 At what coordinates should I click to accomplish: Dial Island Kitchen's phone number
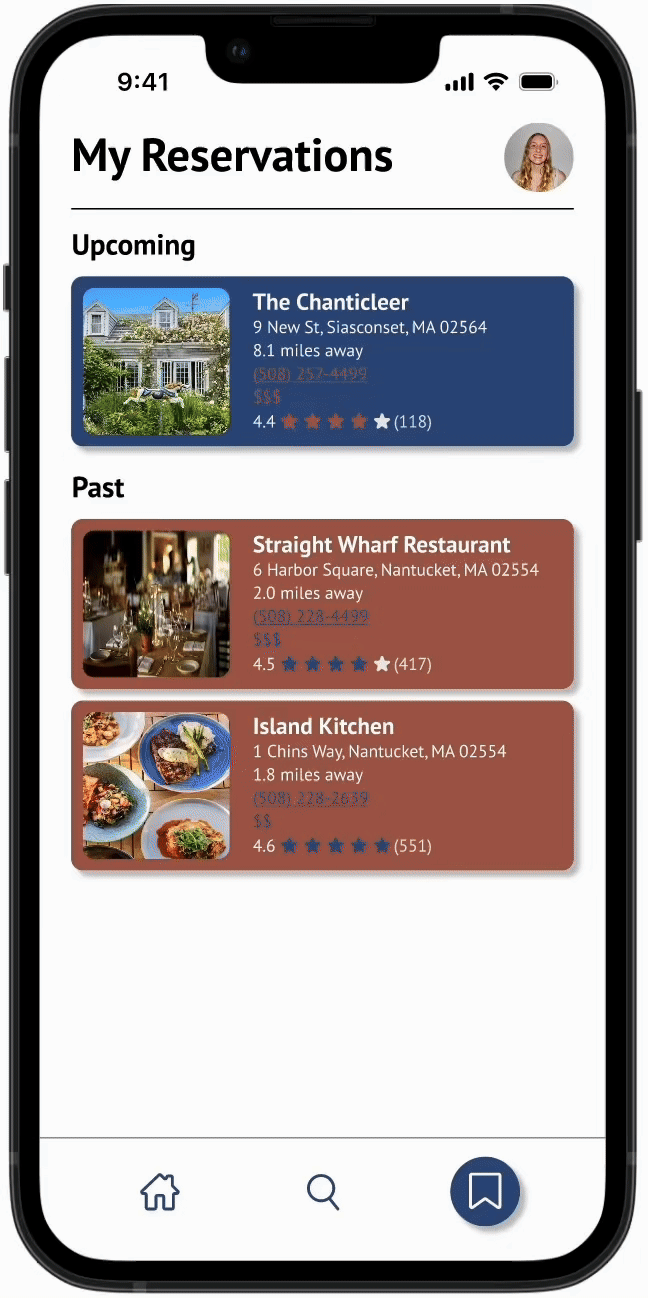coord(311,799)
